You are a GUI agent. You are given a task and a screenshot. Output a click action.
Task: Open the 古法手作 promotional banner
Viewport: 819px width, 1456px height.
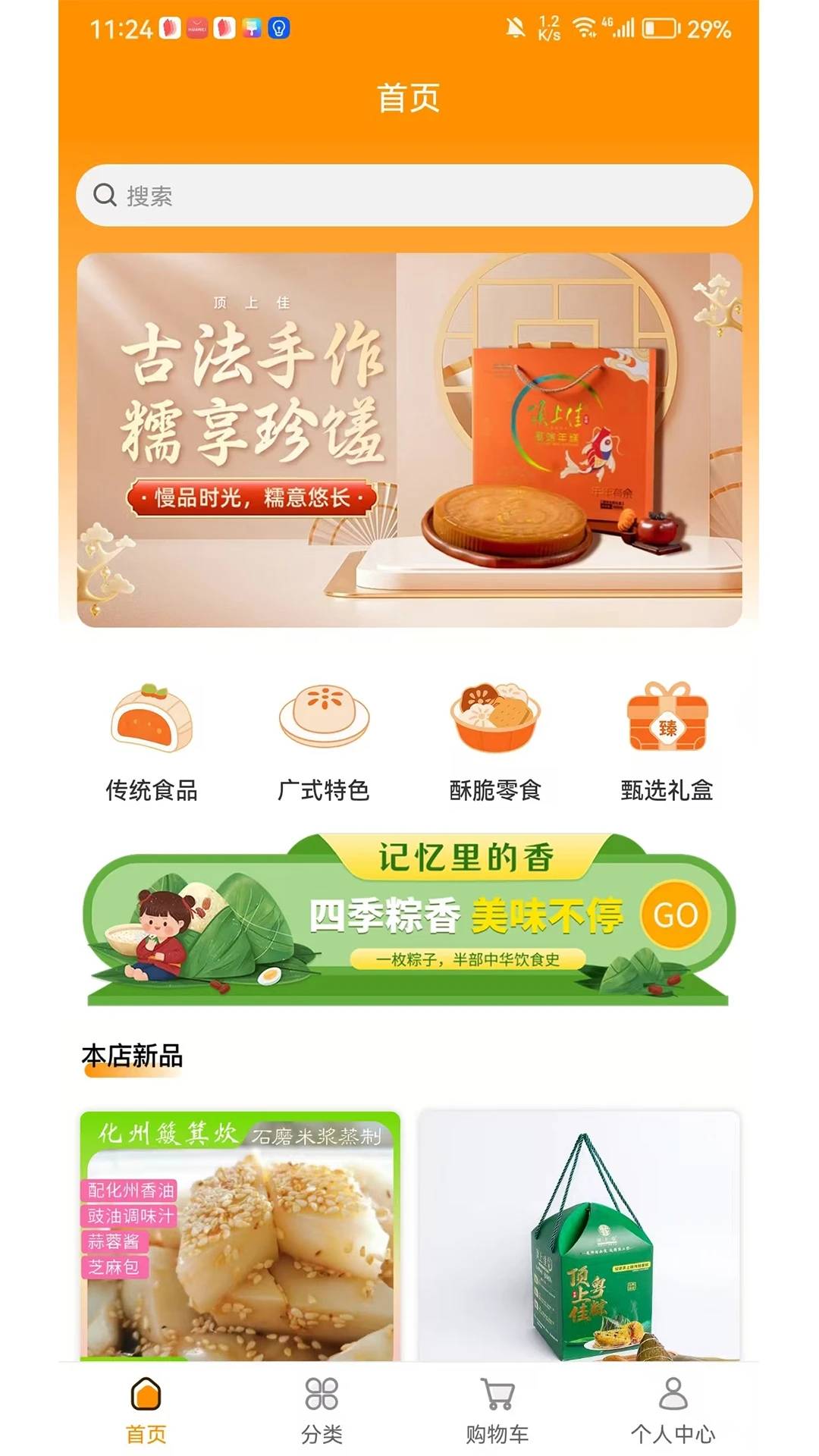tap(409, 440)
